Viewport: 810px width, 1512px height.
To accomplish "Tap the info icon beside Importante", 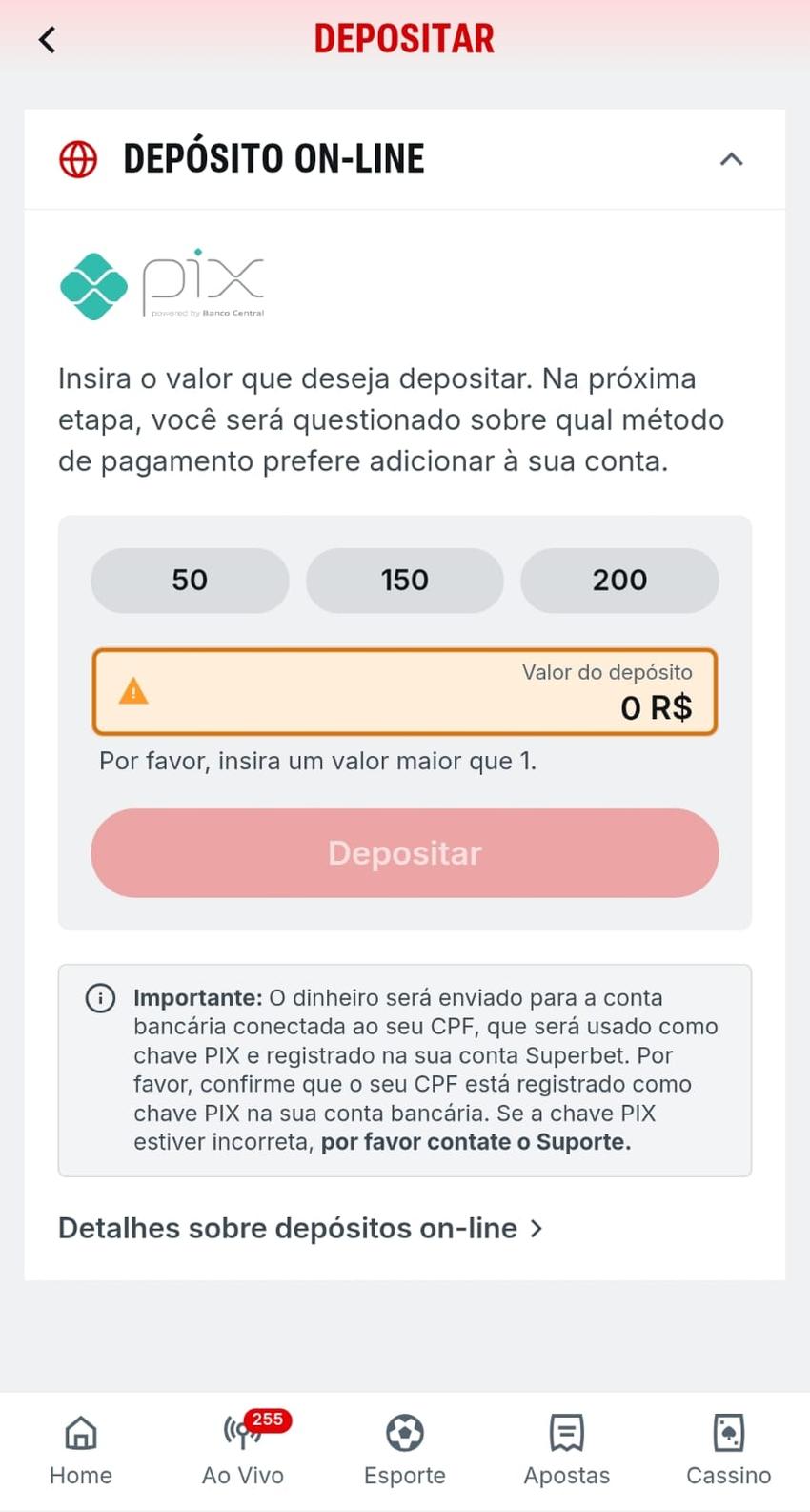I will (99, 998).
